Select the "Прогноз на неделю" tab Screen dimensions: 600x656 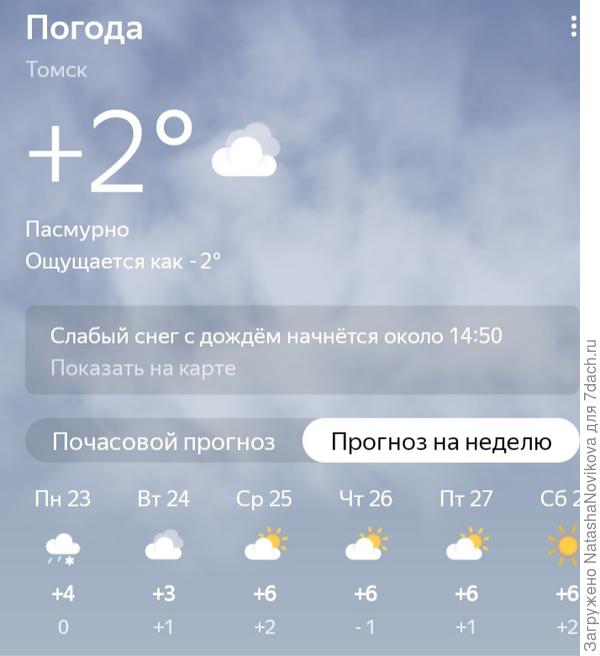tap(441, 441)
